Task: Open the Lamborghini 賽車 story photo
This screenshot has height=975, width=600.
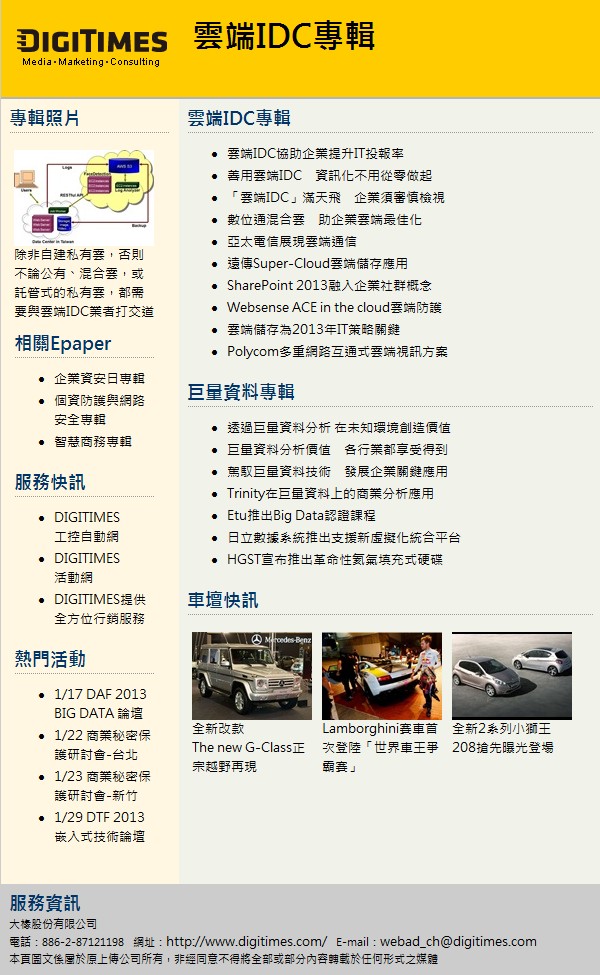Action: pos(381,675)
